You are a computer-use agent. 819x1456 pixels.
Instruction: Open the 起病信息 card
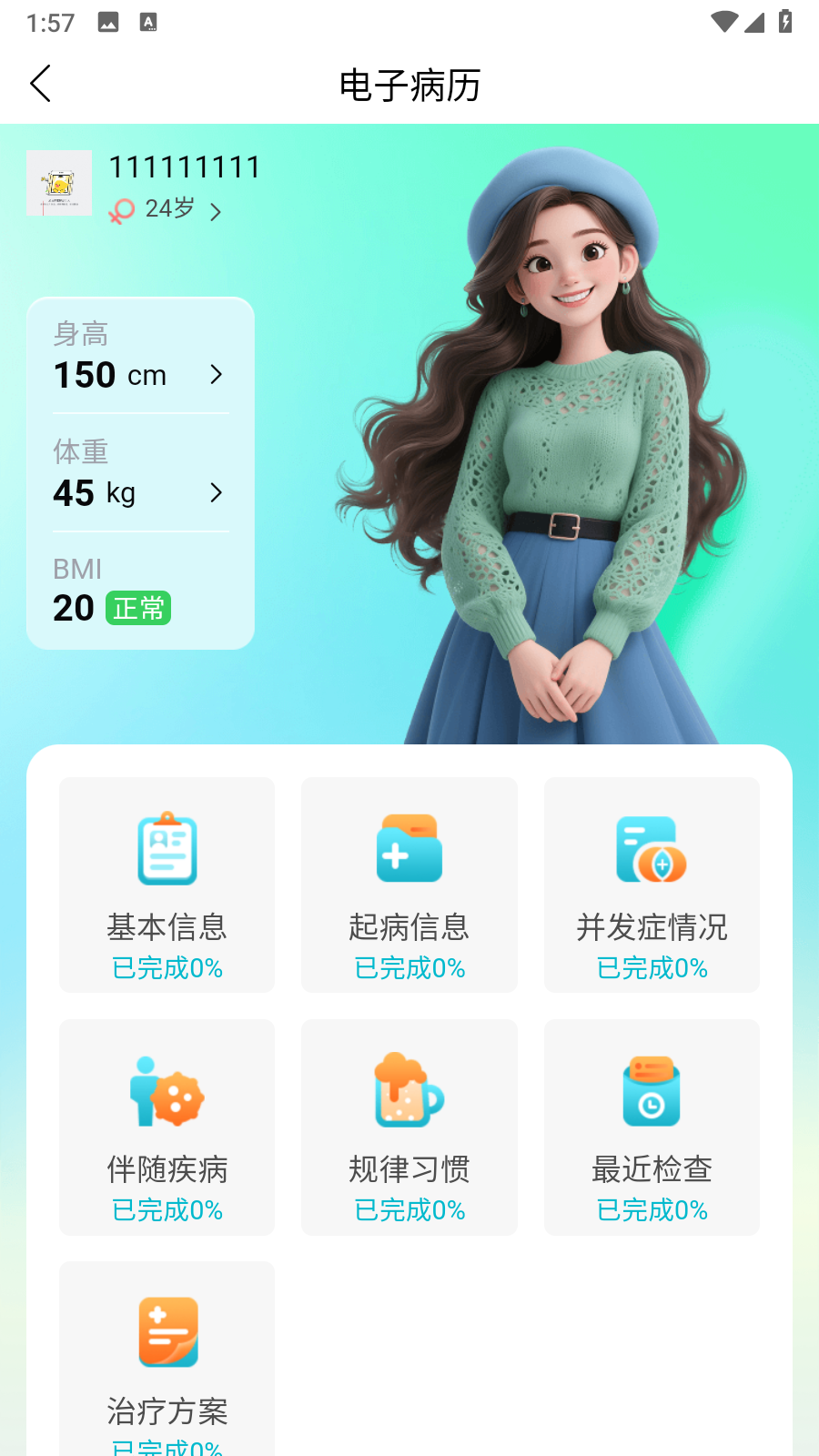409,885
